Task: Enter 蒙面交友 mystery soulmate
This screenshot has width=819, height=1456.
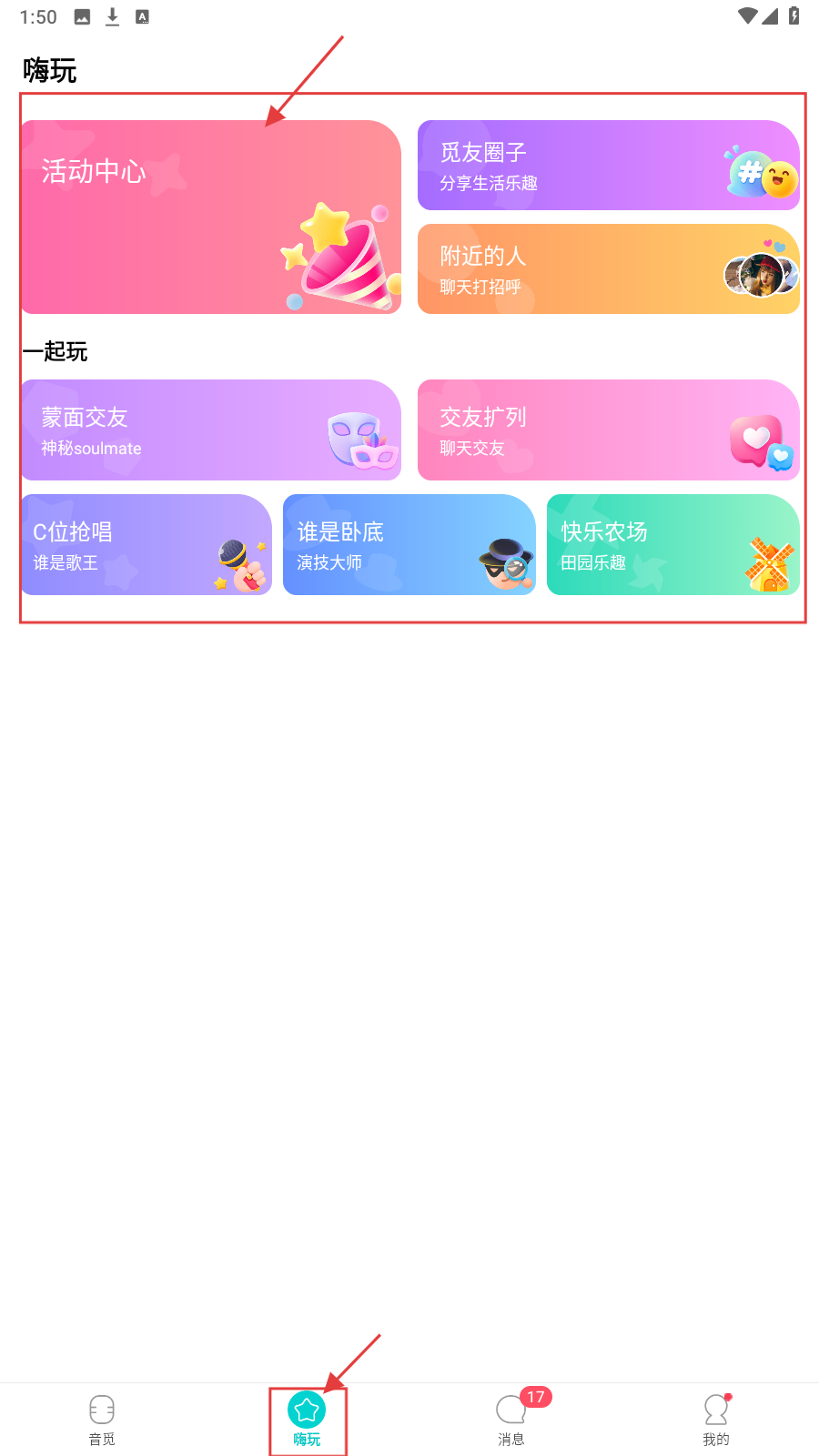Action: coord(211,430)
